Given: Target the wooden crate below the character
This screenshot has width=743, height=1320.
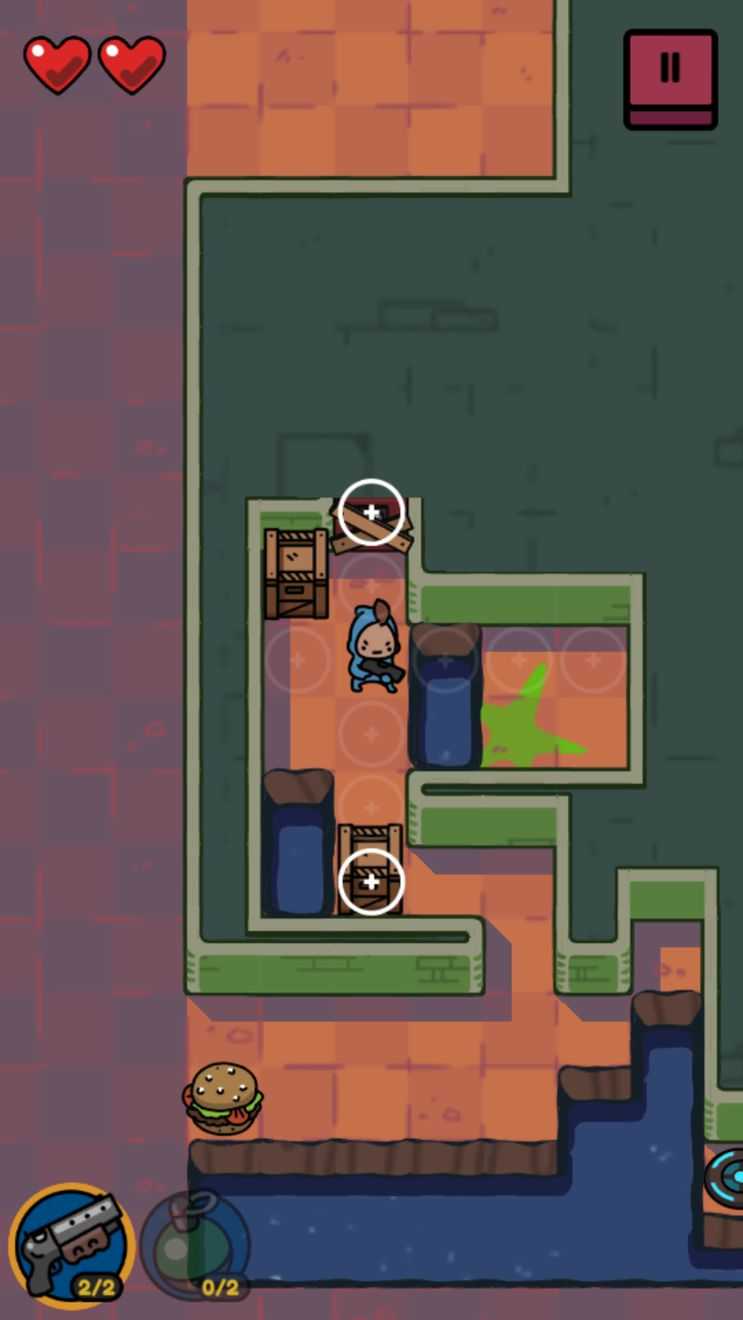Looking at the screenshot, I should (x=371, y=882).
